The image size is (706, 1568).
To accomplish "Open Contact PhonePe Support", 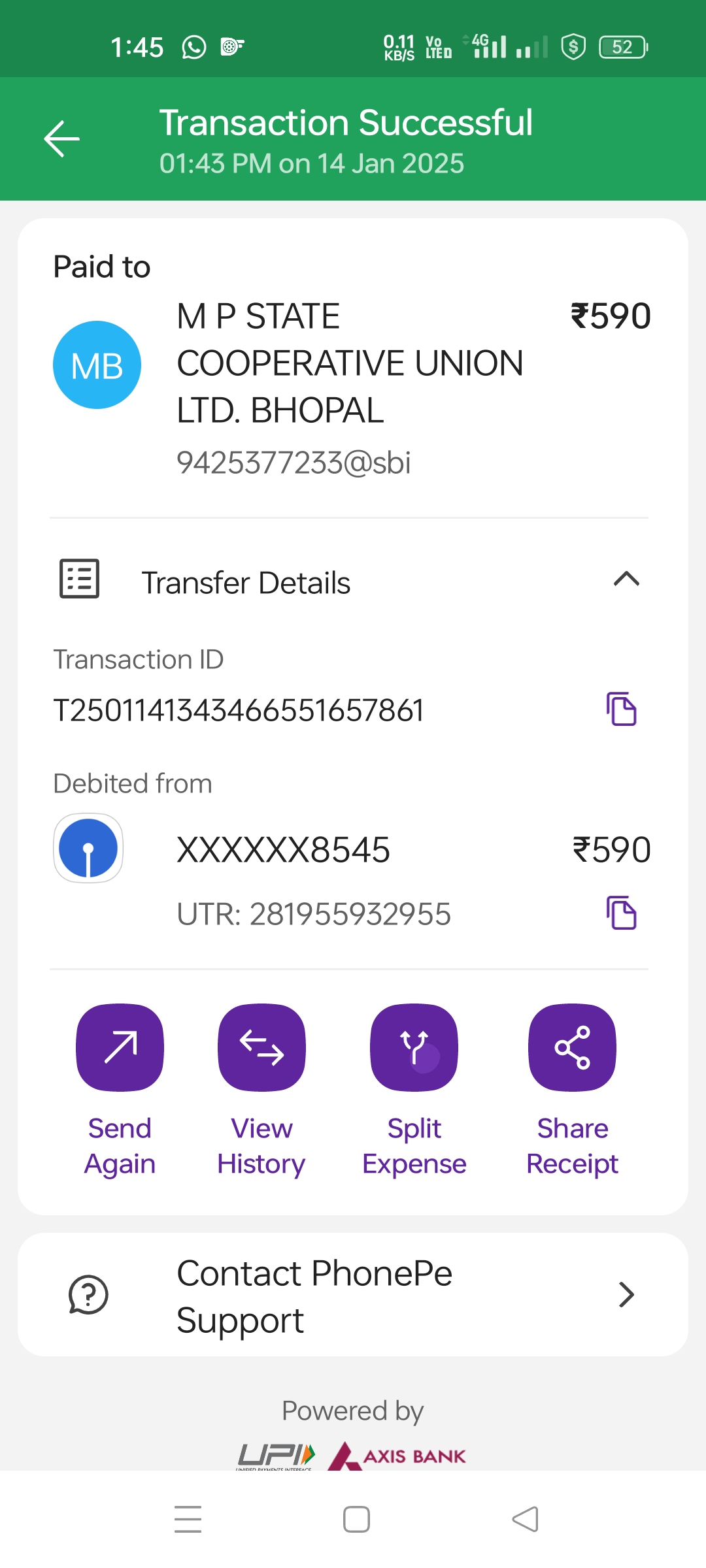I will [x=353, y=1295].
